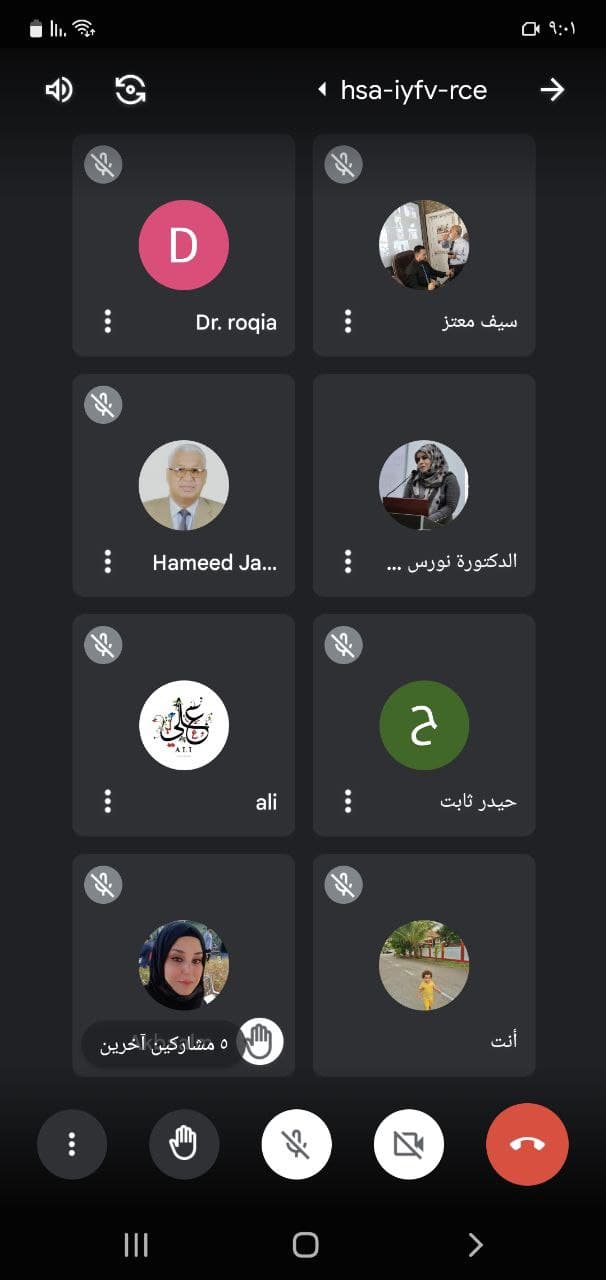Open options for الدكتورة نورس

(x=348, y=561)
